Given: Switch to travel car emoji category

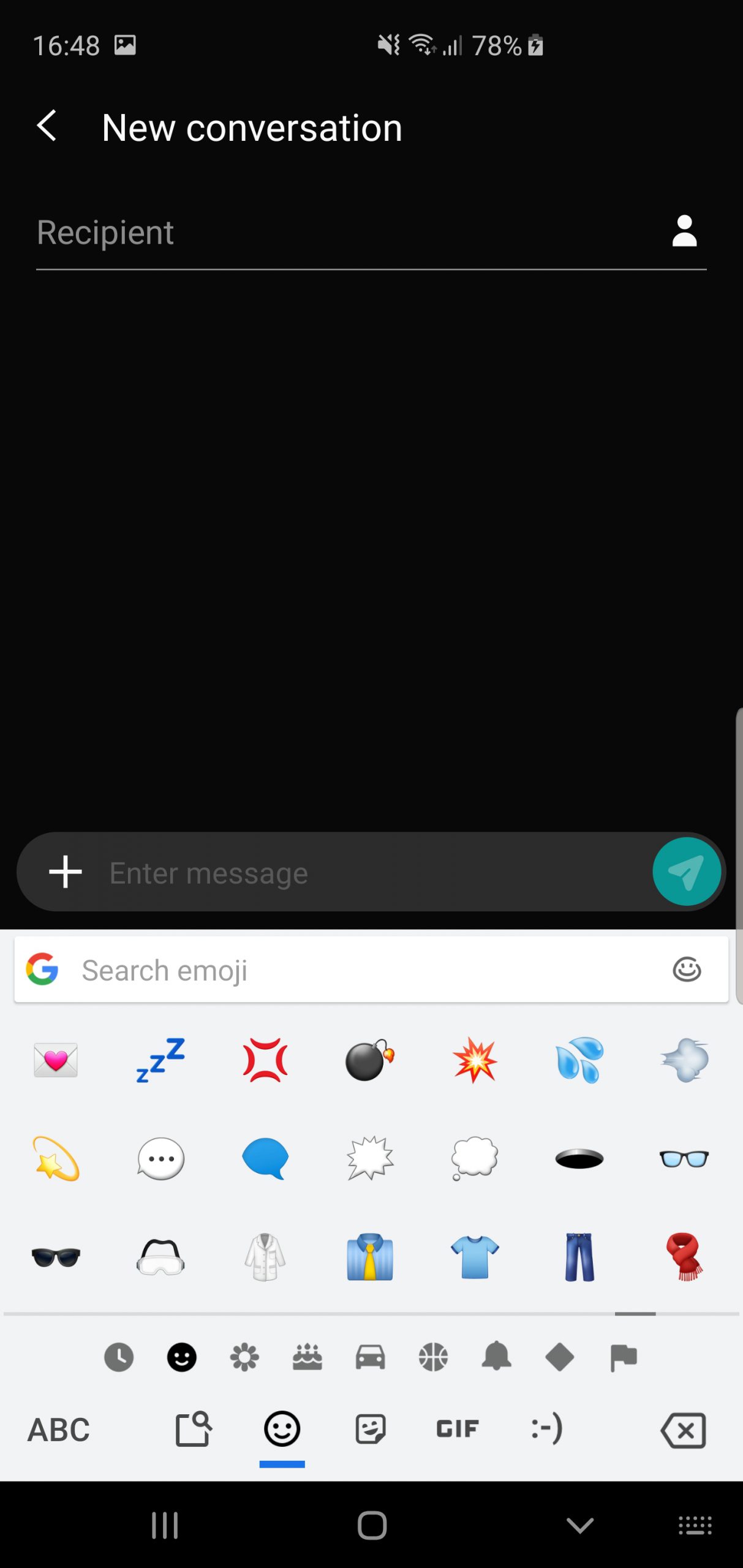Looking at the screenshot, I should tap(371, 1357).
